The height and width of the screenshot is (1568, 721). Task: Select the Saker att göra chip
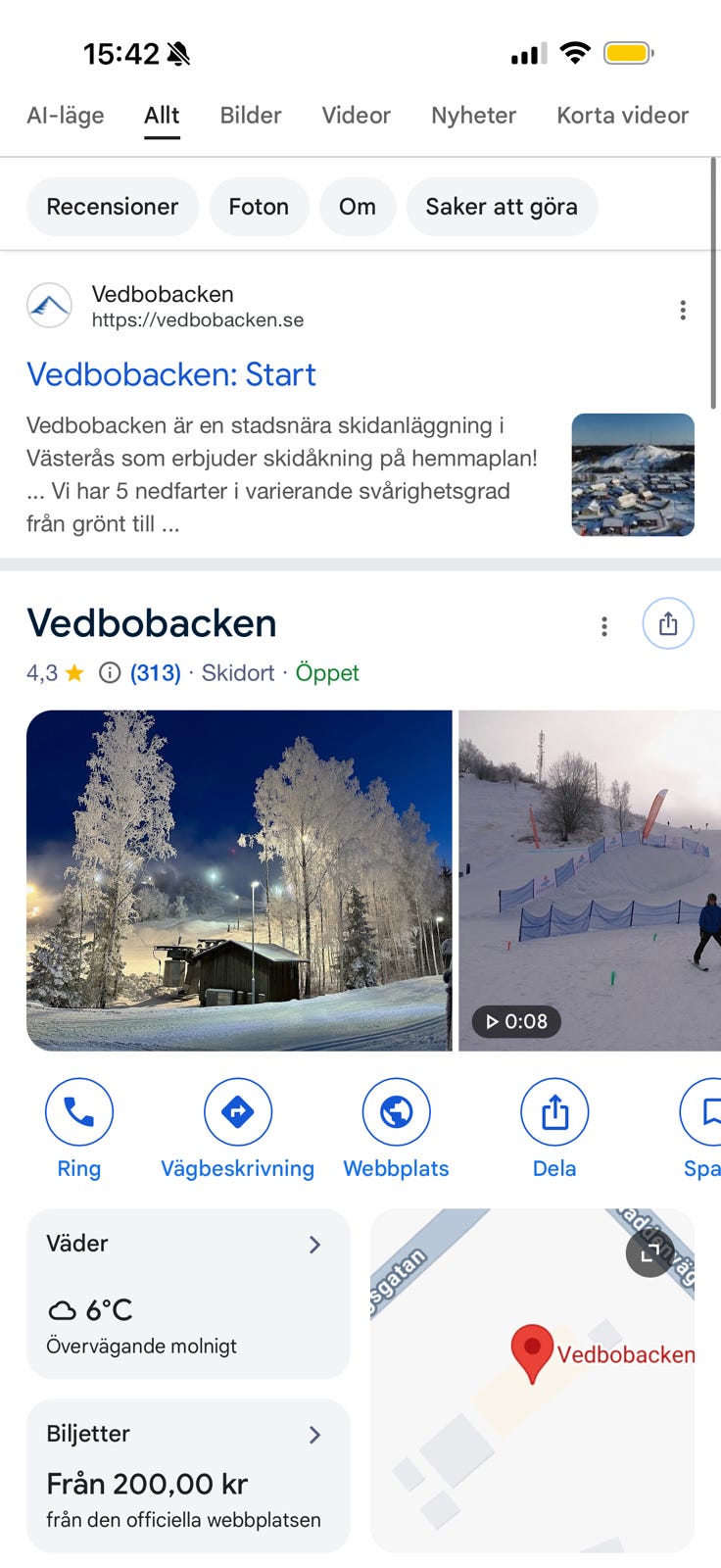502,207
